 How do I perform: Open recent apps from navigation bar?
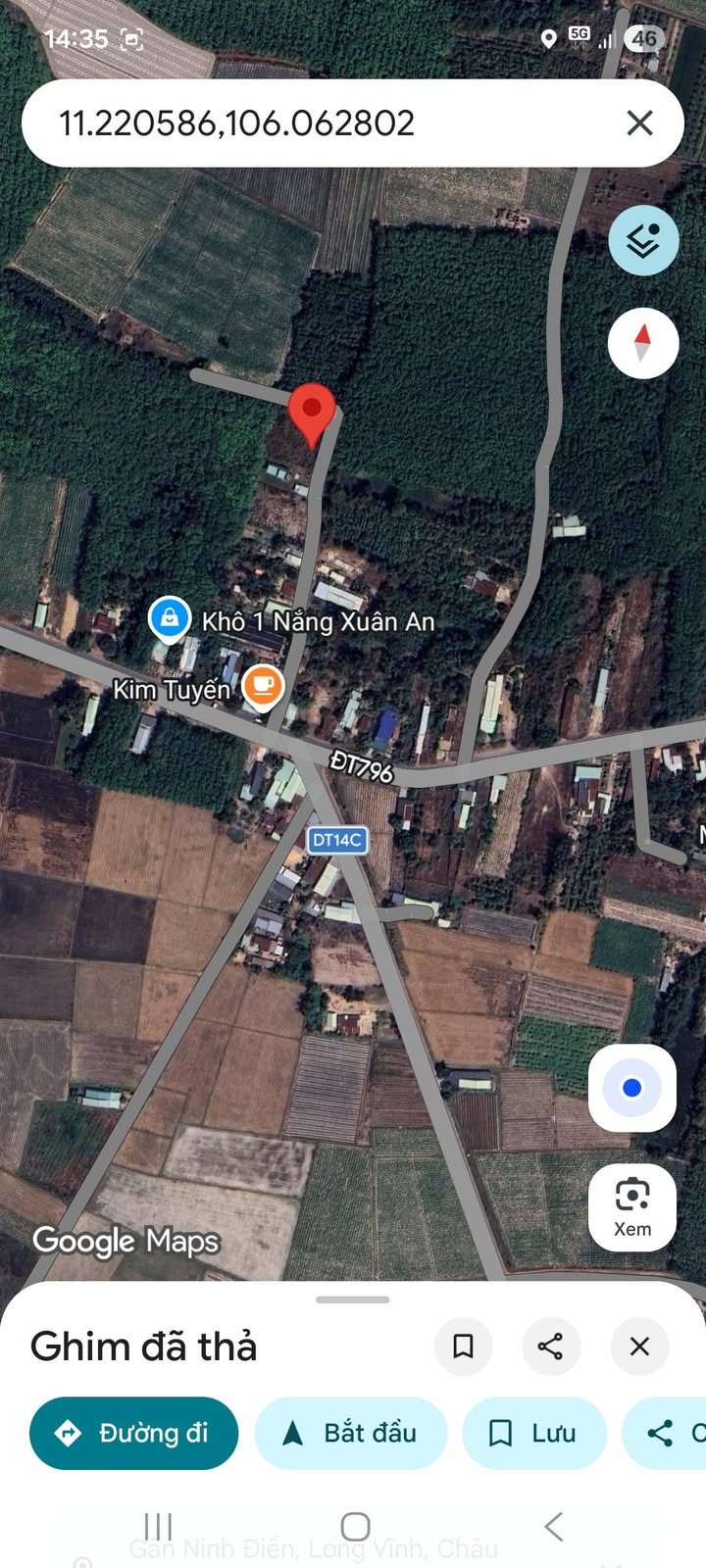pyautogui.click(x=158, y=1526)
